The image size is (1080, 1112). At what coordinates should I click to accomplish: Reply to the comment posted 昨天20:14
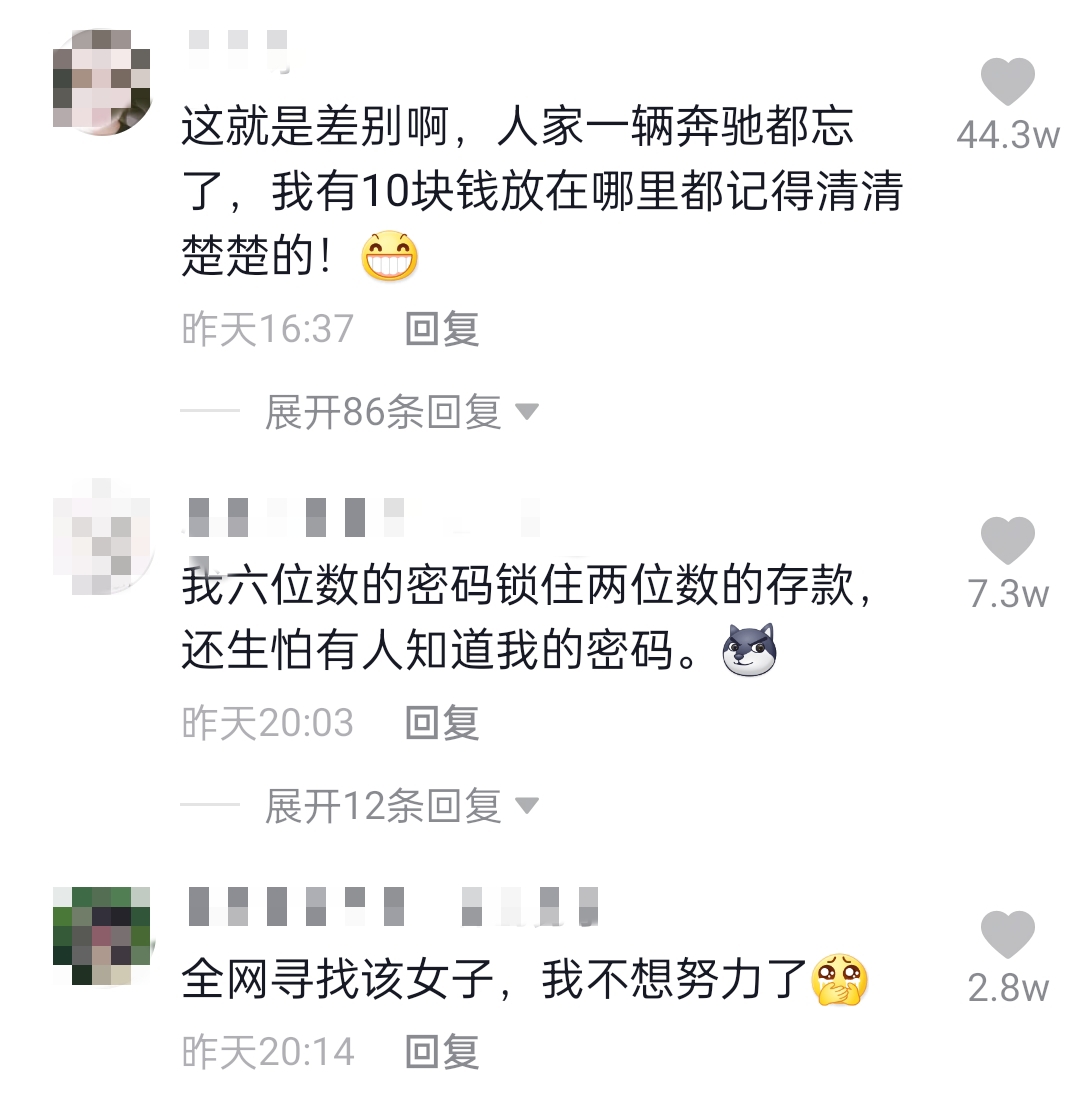click(442, 1051)
